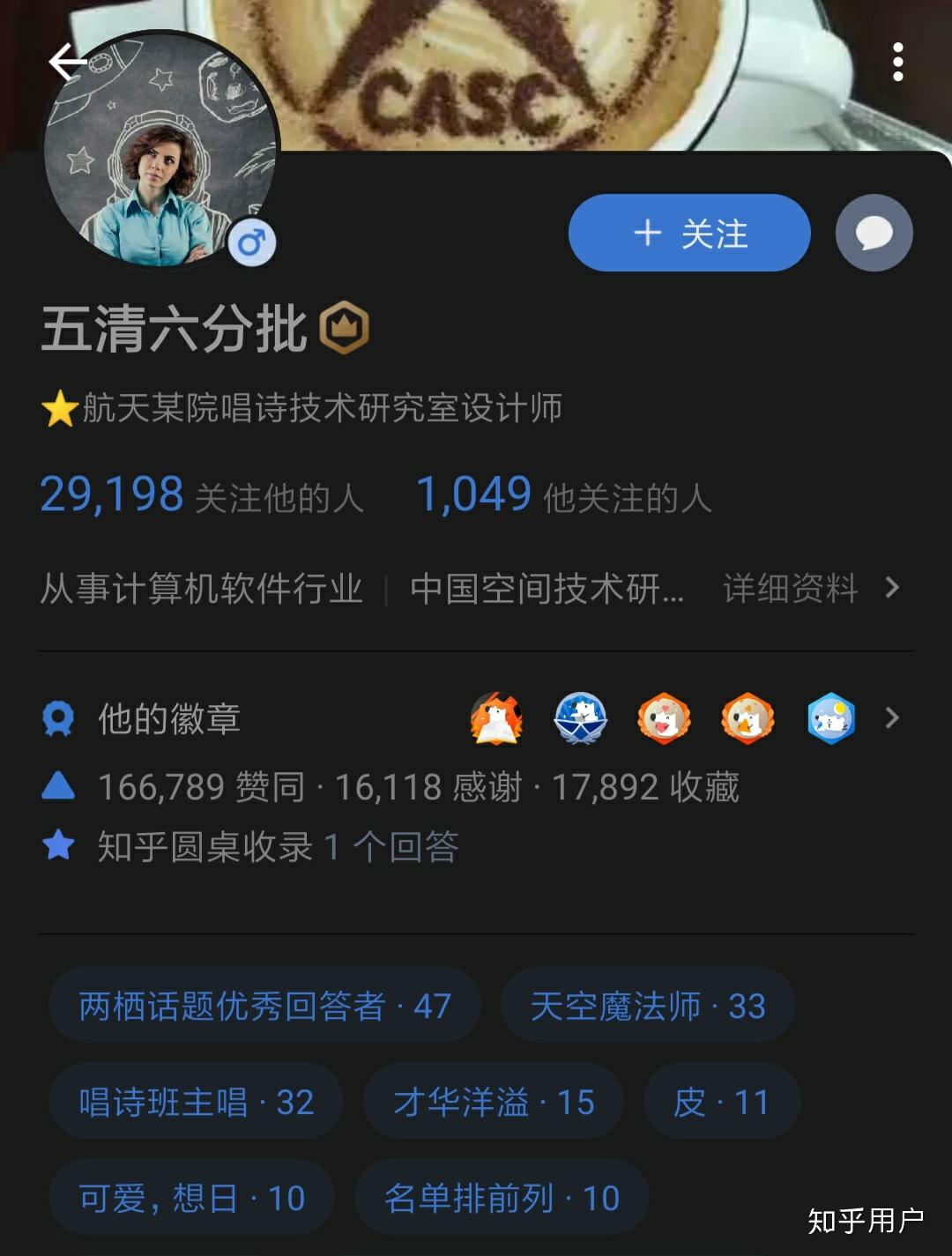This screenshot has height=1256, width=952.
Task: Select the 才华洋溢 tag
Action: [493, 1102]
